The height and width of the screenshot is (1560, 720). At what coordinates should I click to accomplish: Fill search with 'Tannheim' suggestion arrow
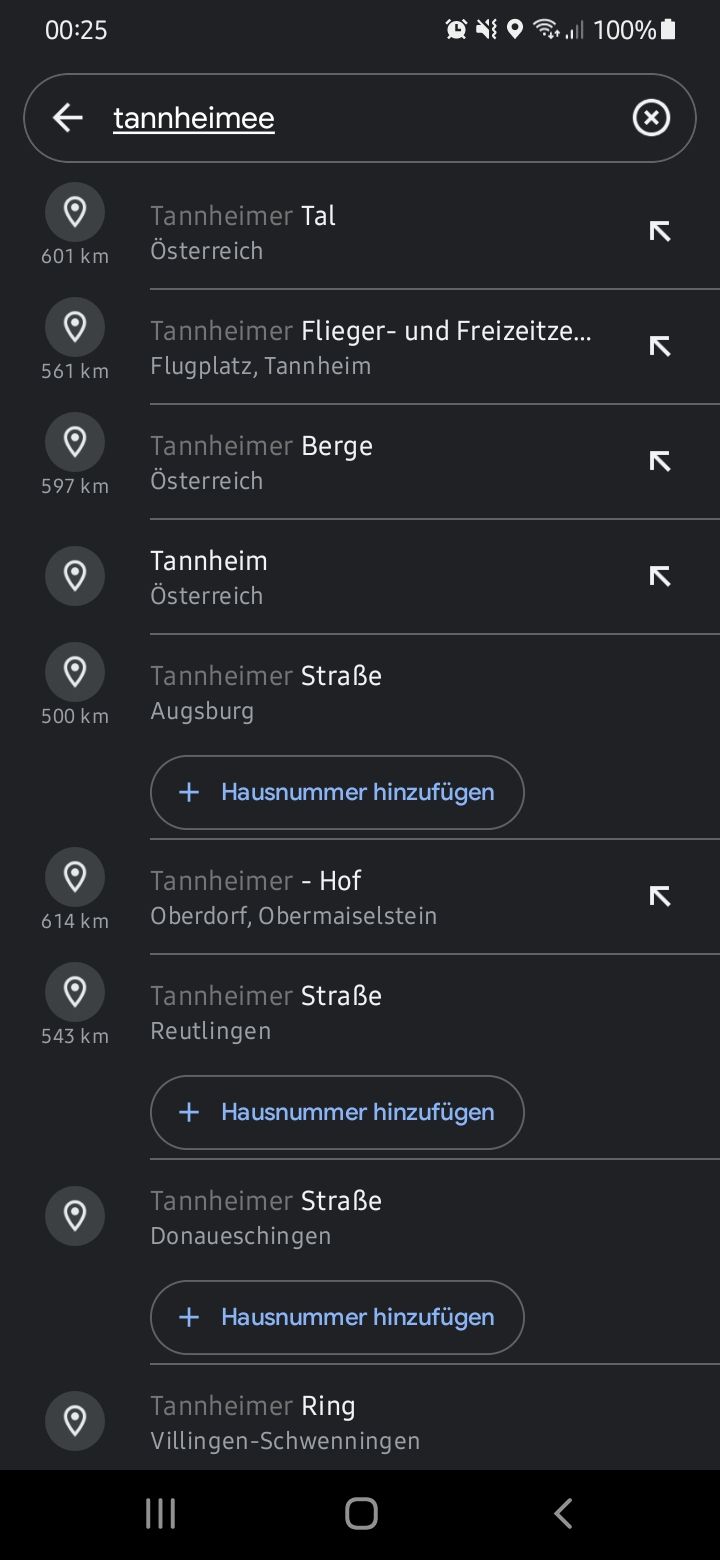point(659,577)
